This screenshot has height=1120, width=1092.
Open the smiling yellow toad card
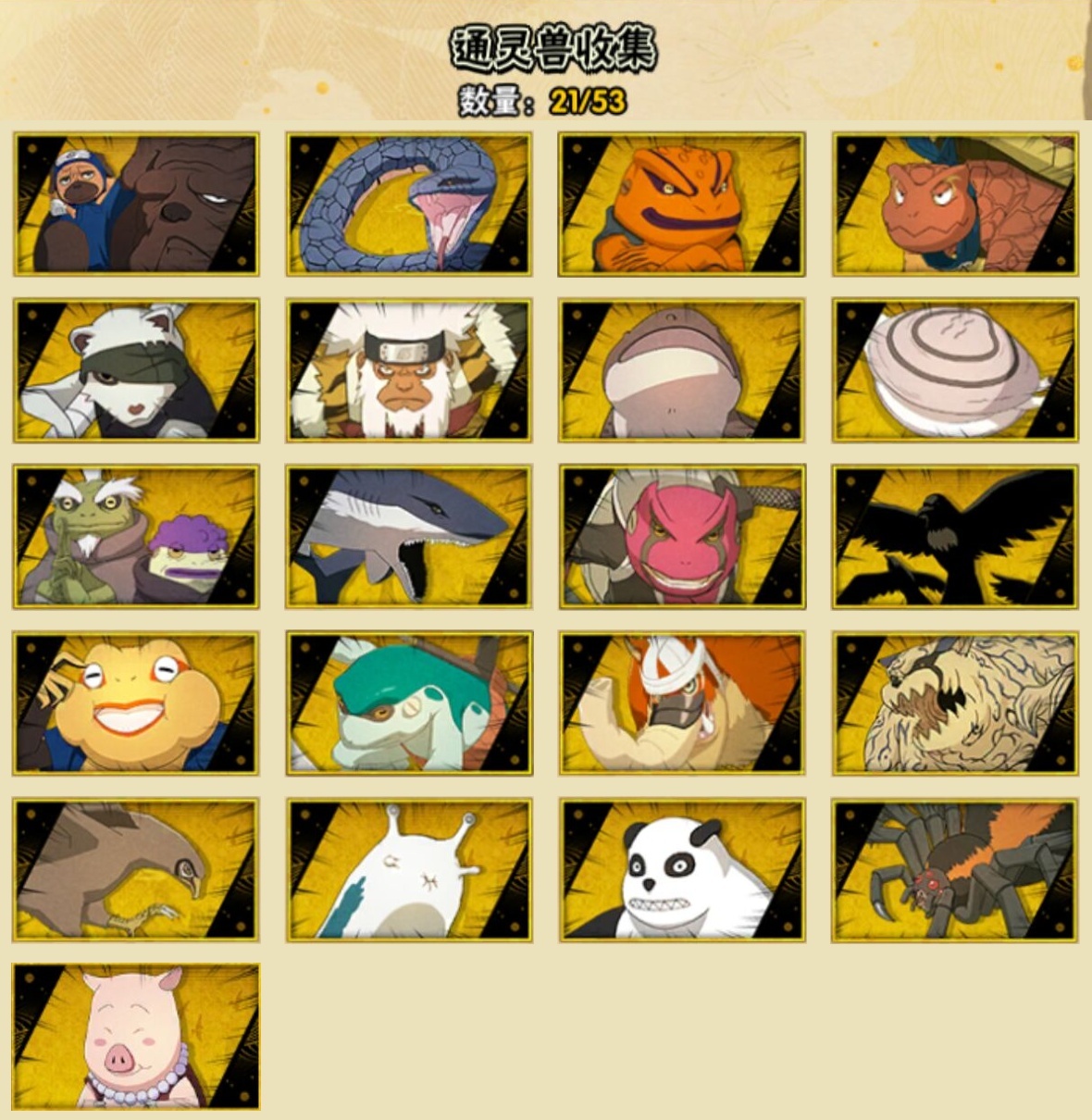[136, 703]
